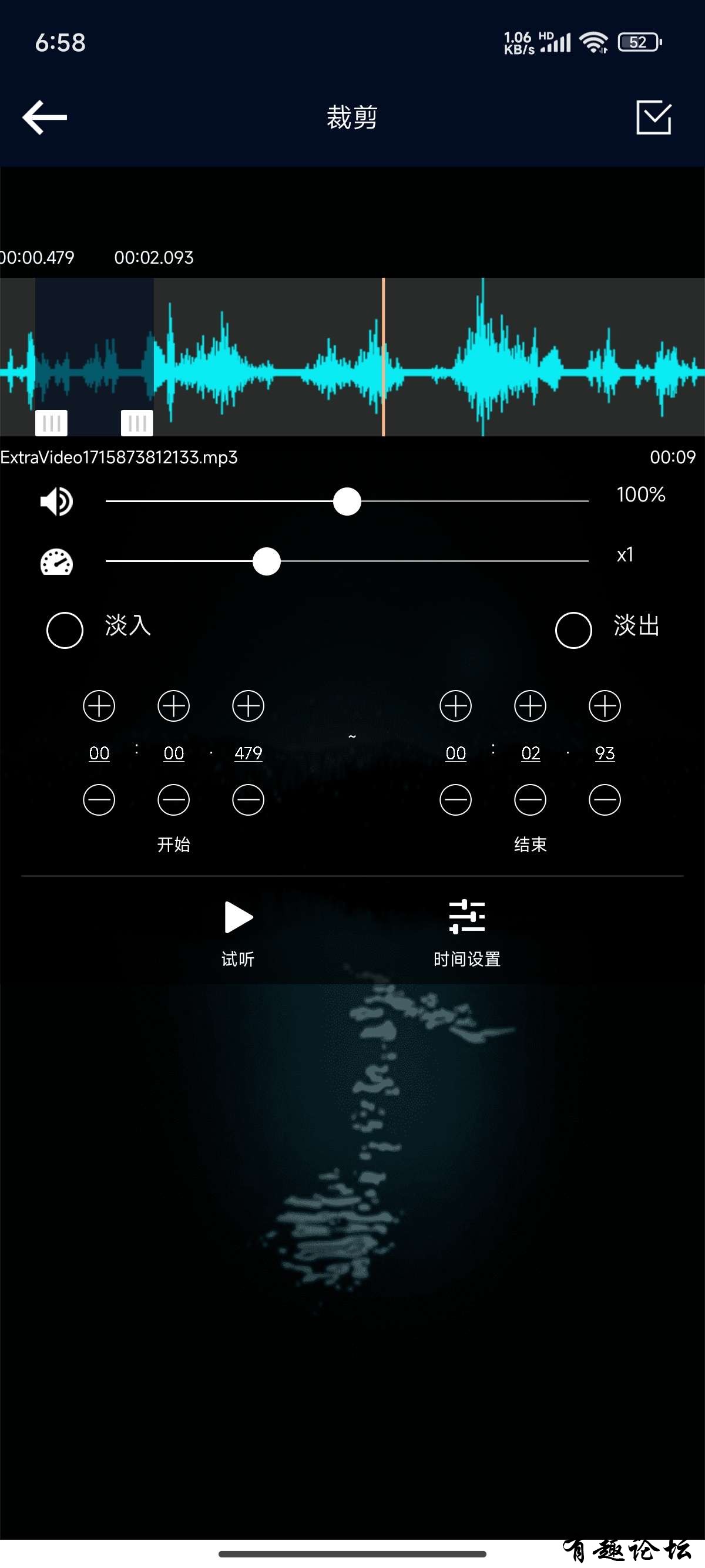Decrease start milliseconds below 479
This screenshot has height=1568, width=705.
click(x=249, y=799)
